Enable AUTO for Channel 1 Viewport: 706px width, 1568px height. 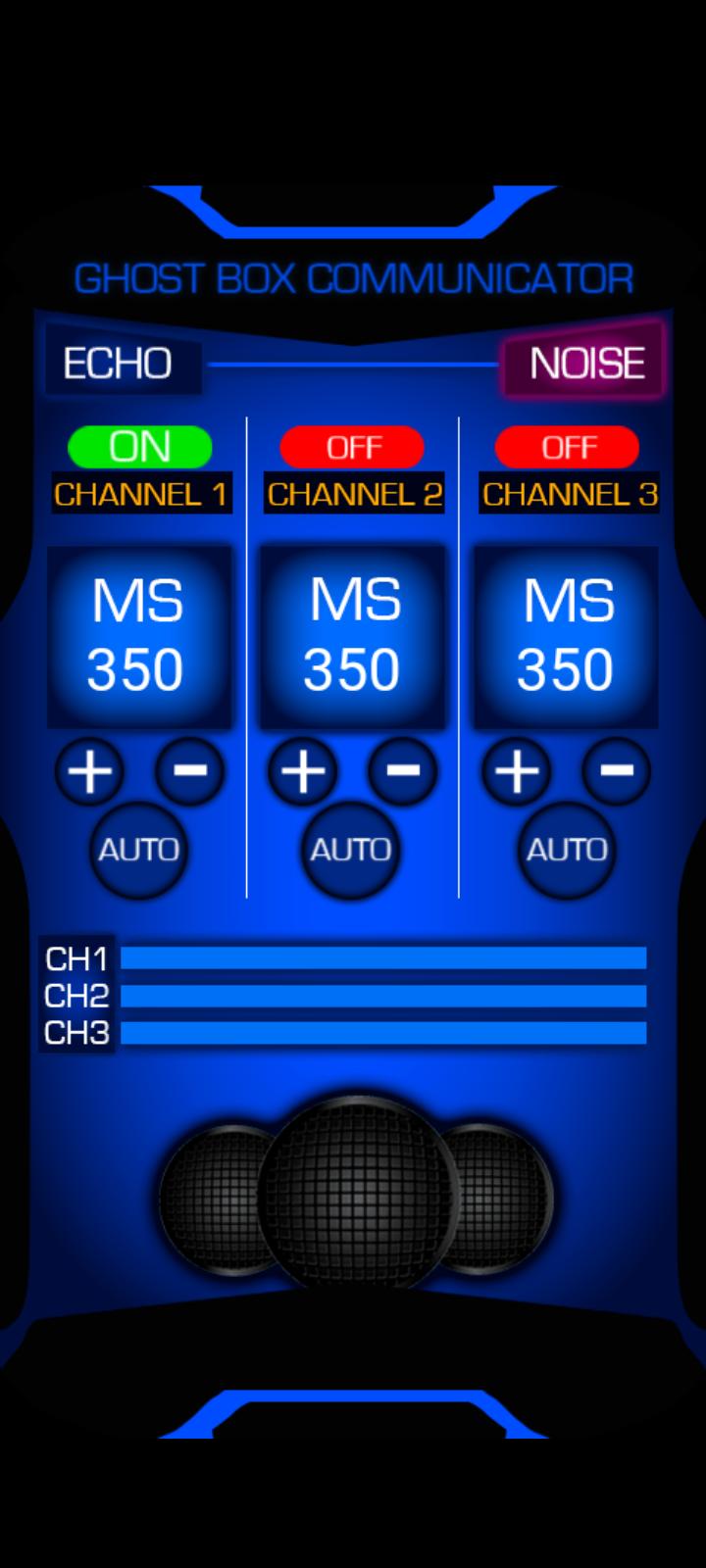coord(138,850)
